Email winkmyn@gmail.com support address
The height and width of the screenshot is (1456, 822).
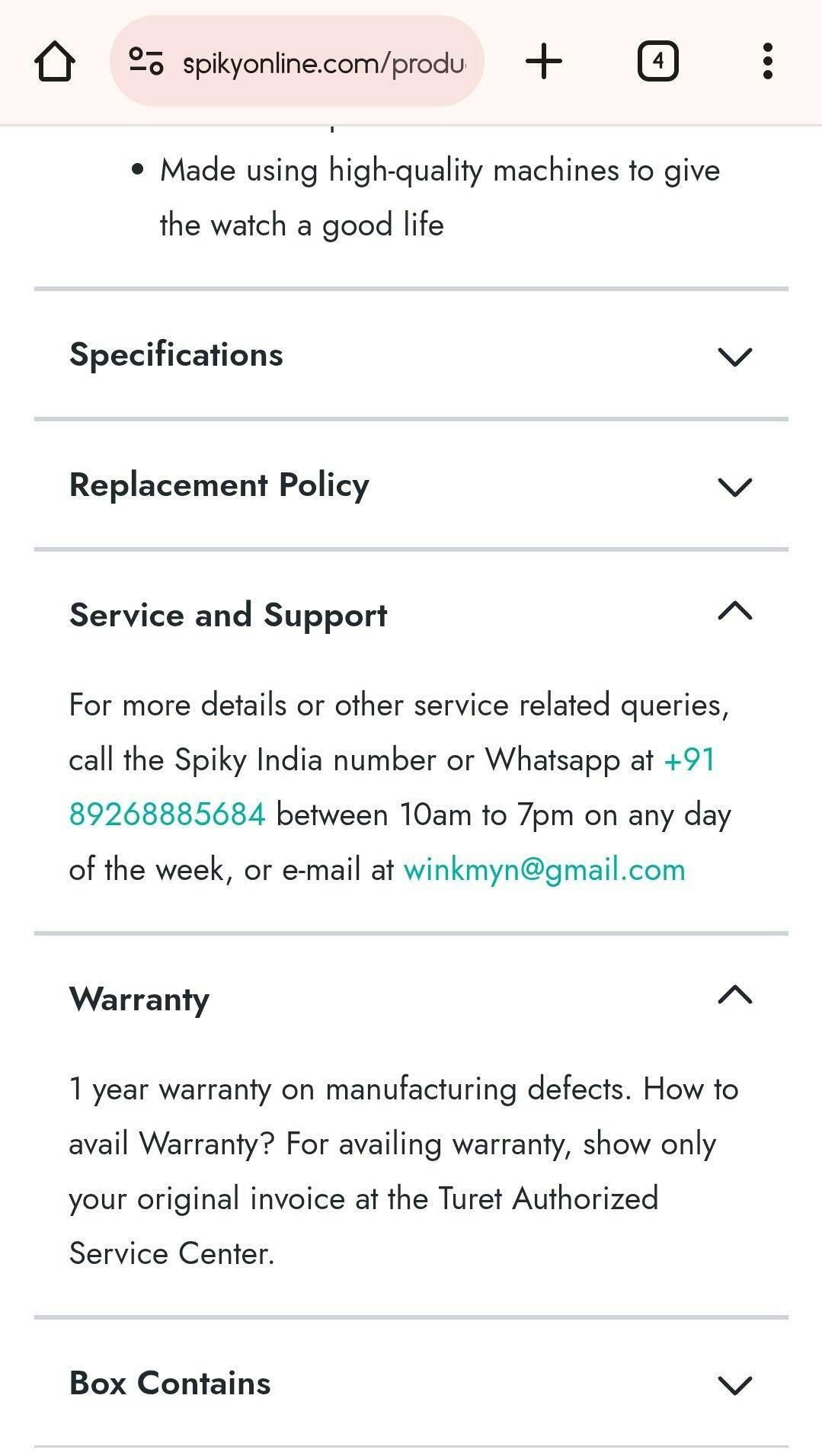point(544,869)
